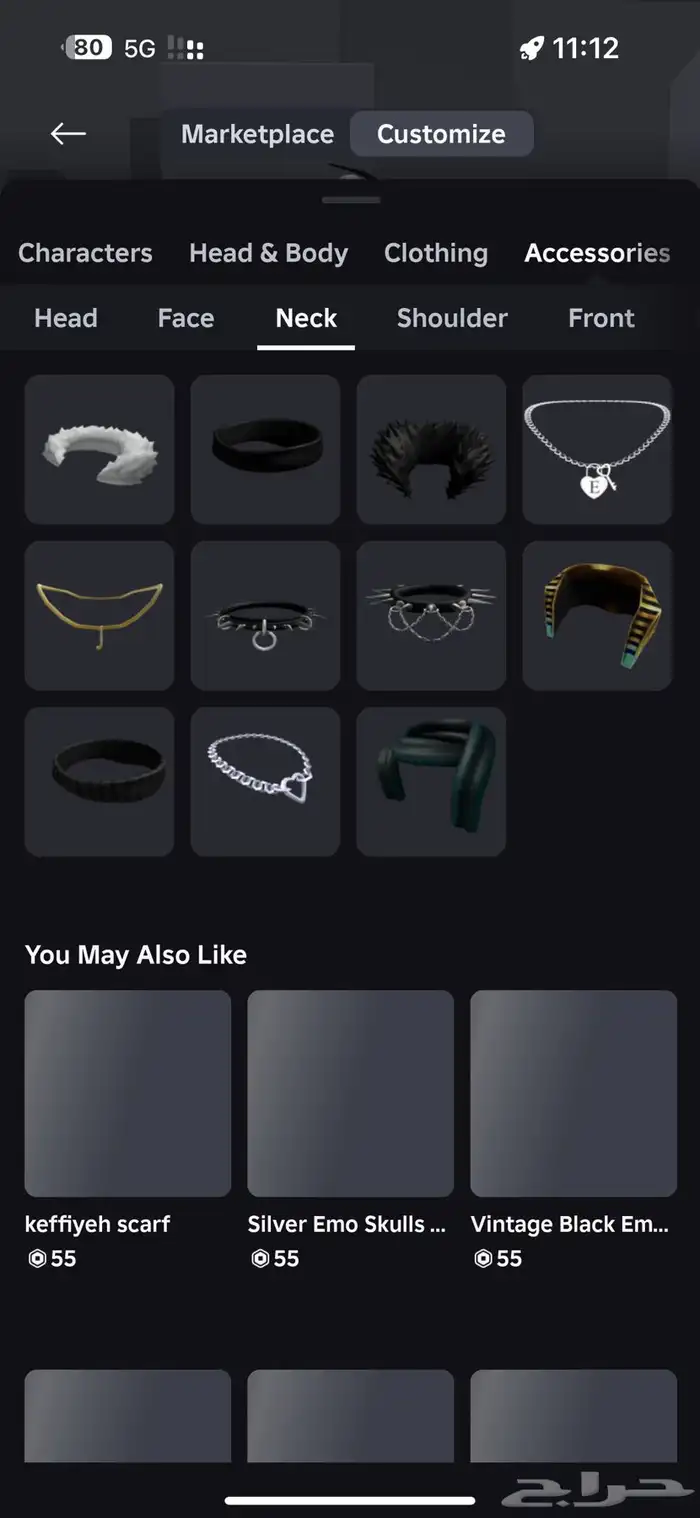Screen dimensions: 700x1518
Task: Open the Silver Emo Skulls item
Action: click(350, 1093)
